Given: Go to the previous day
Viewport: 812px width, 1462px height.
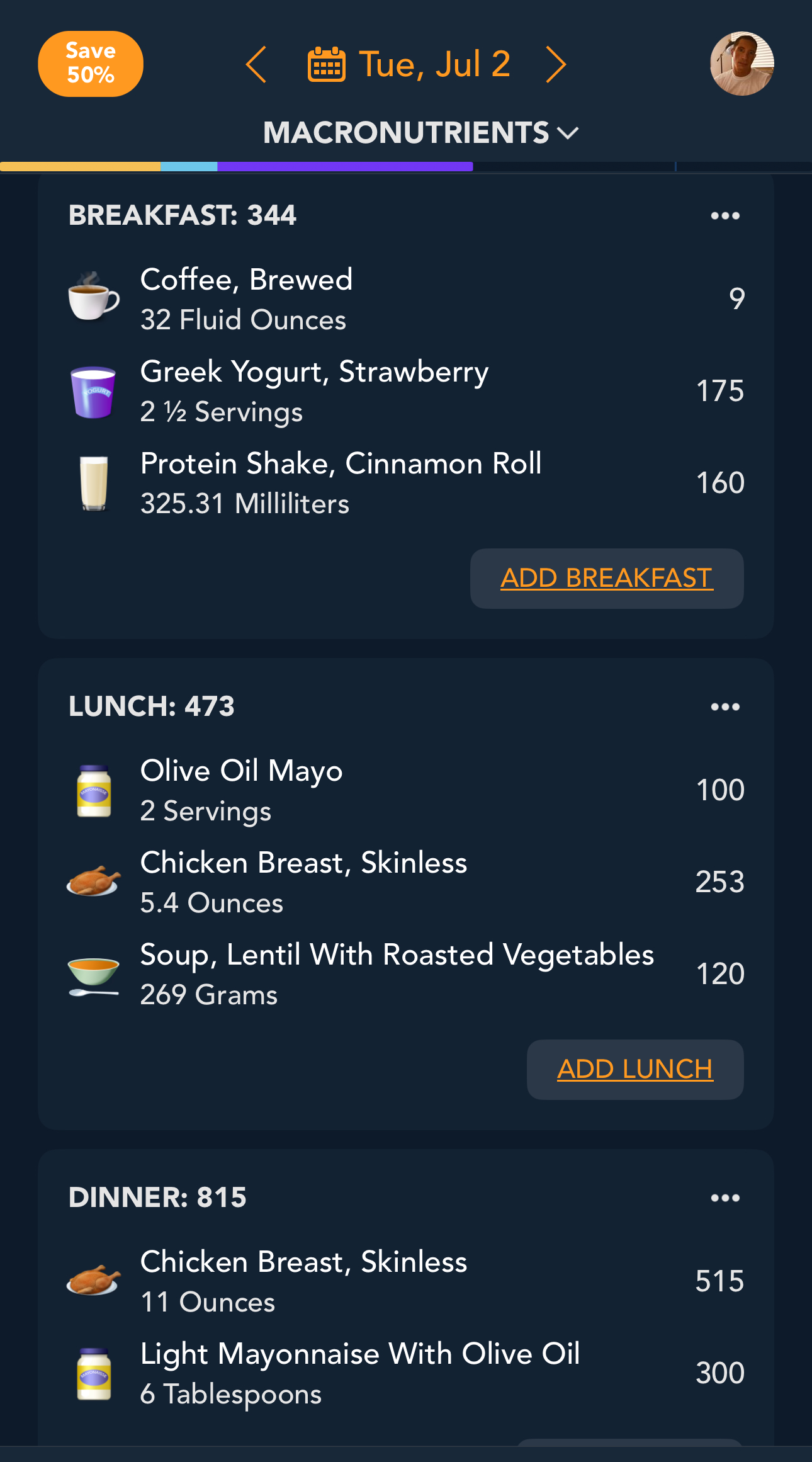Looking at the screenshot, I should tap(256, 64).
